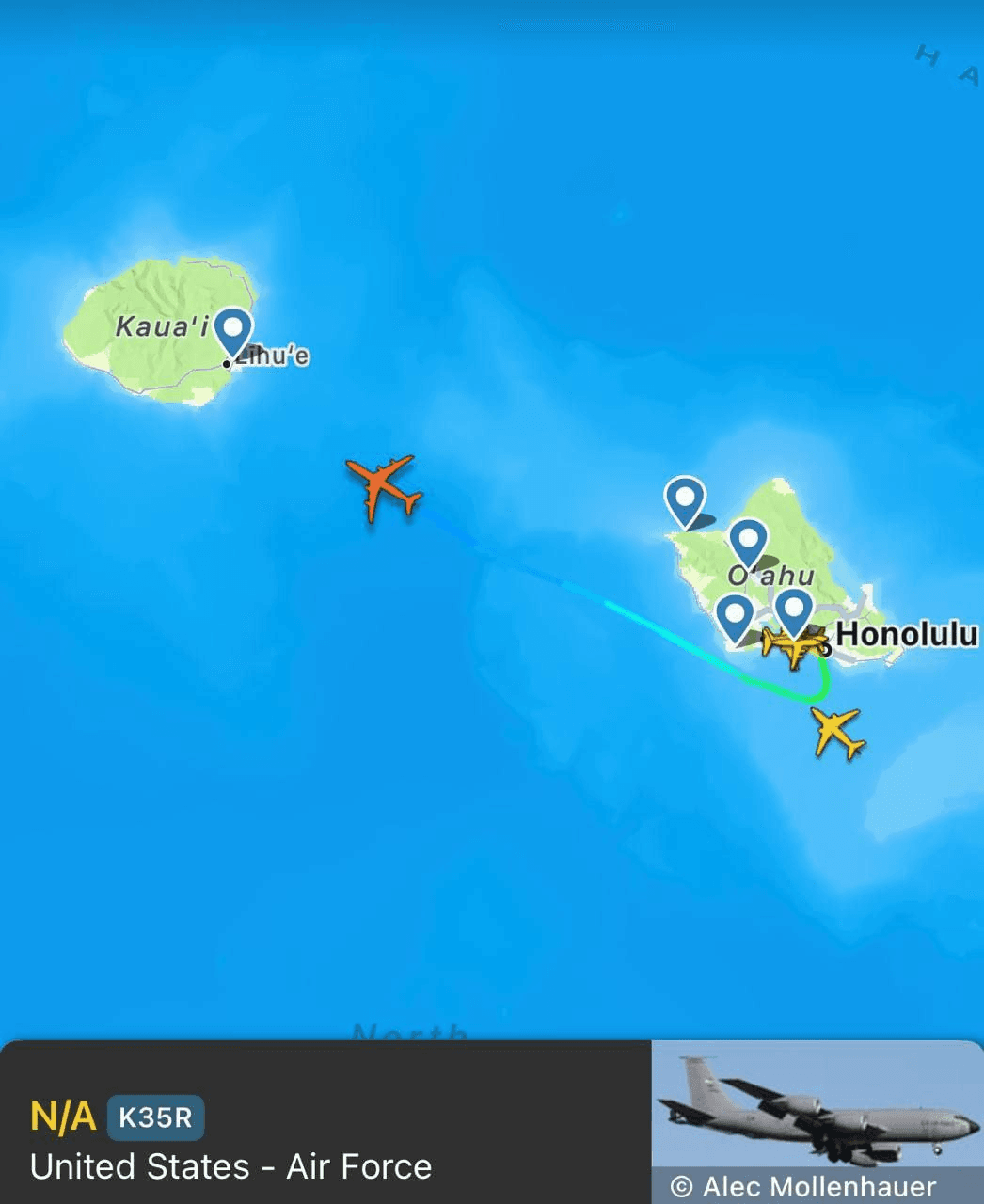
Task: Open the airport pin in central O'ahu
Action: tap(748, 541)
